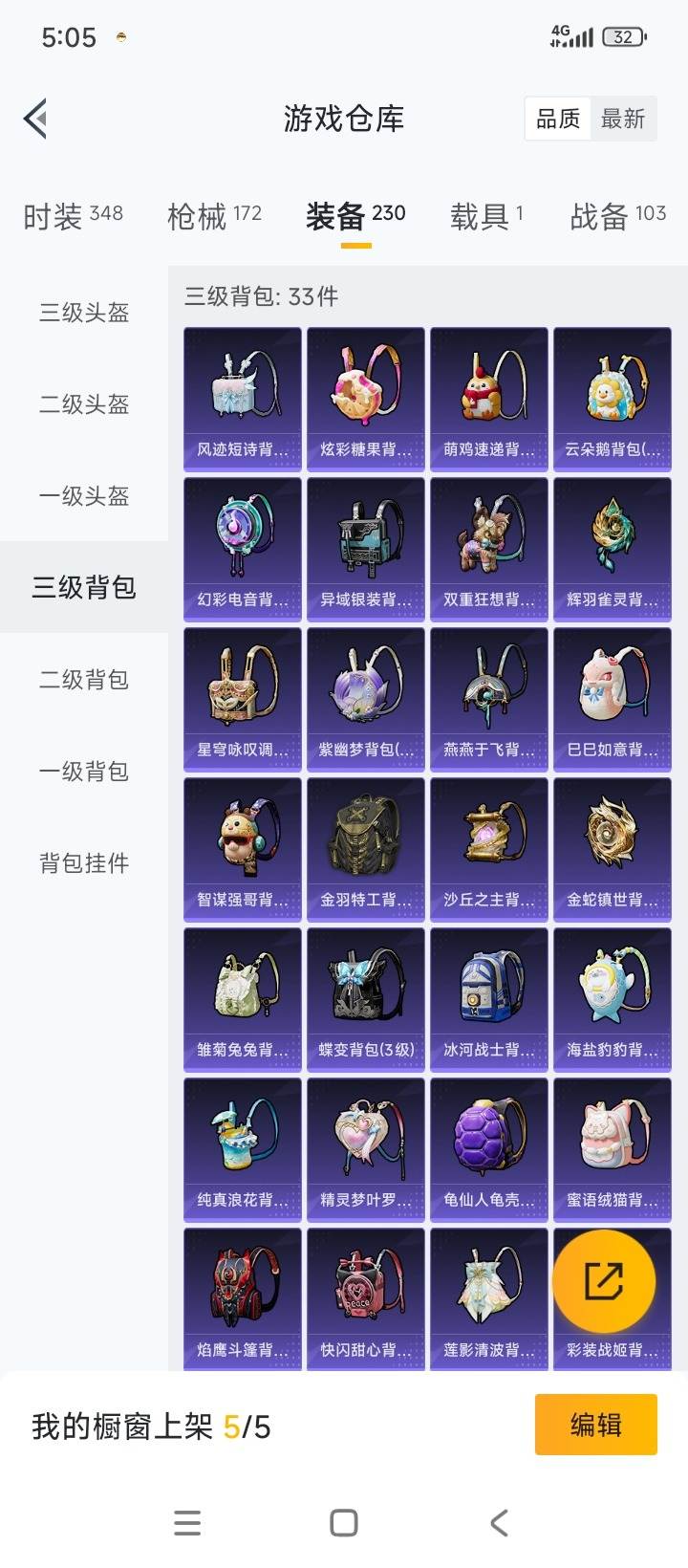Tap the 编辑 button to edit showcase
This screenshot has width=688, height=1568.
coord(595,1425)
